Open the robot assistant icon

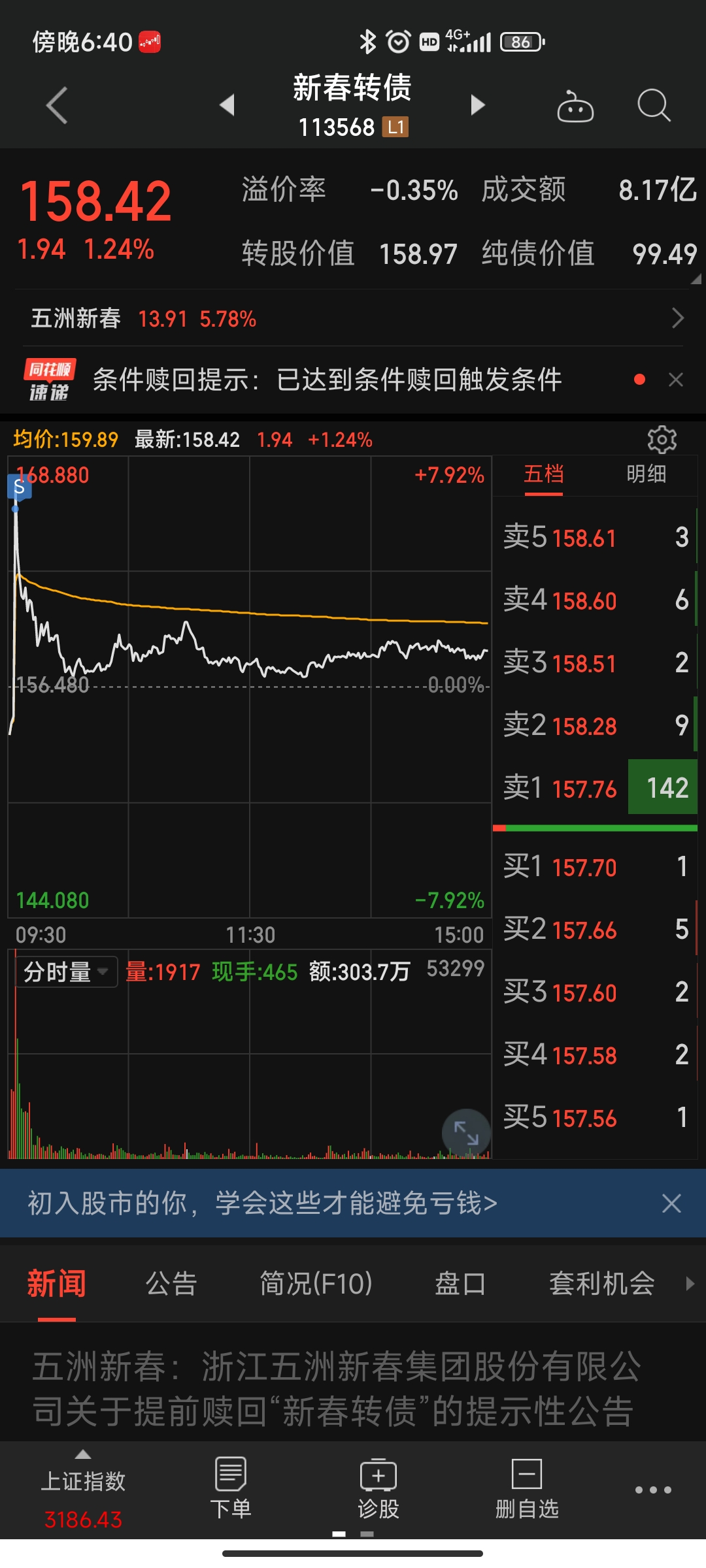(x=575, y=106)
